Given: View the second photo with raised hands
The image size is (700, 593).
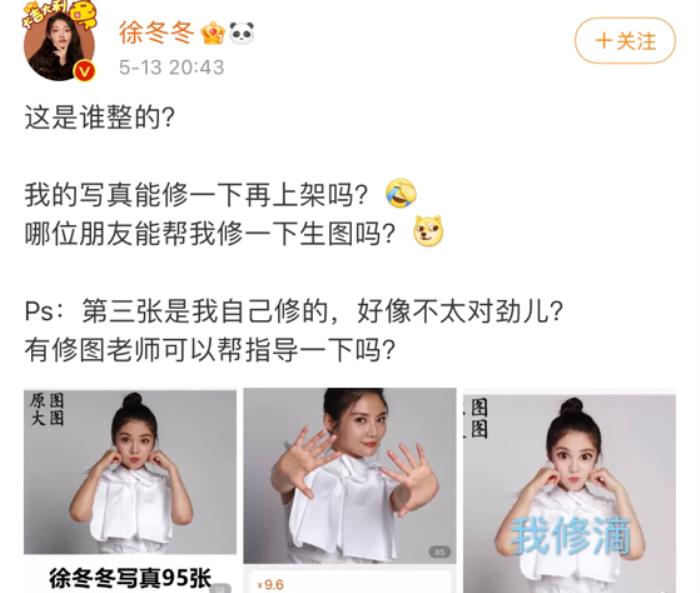Looking at the screenshot, I should (347, 476).
